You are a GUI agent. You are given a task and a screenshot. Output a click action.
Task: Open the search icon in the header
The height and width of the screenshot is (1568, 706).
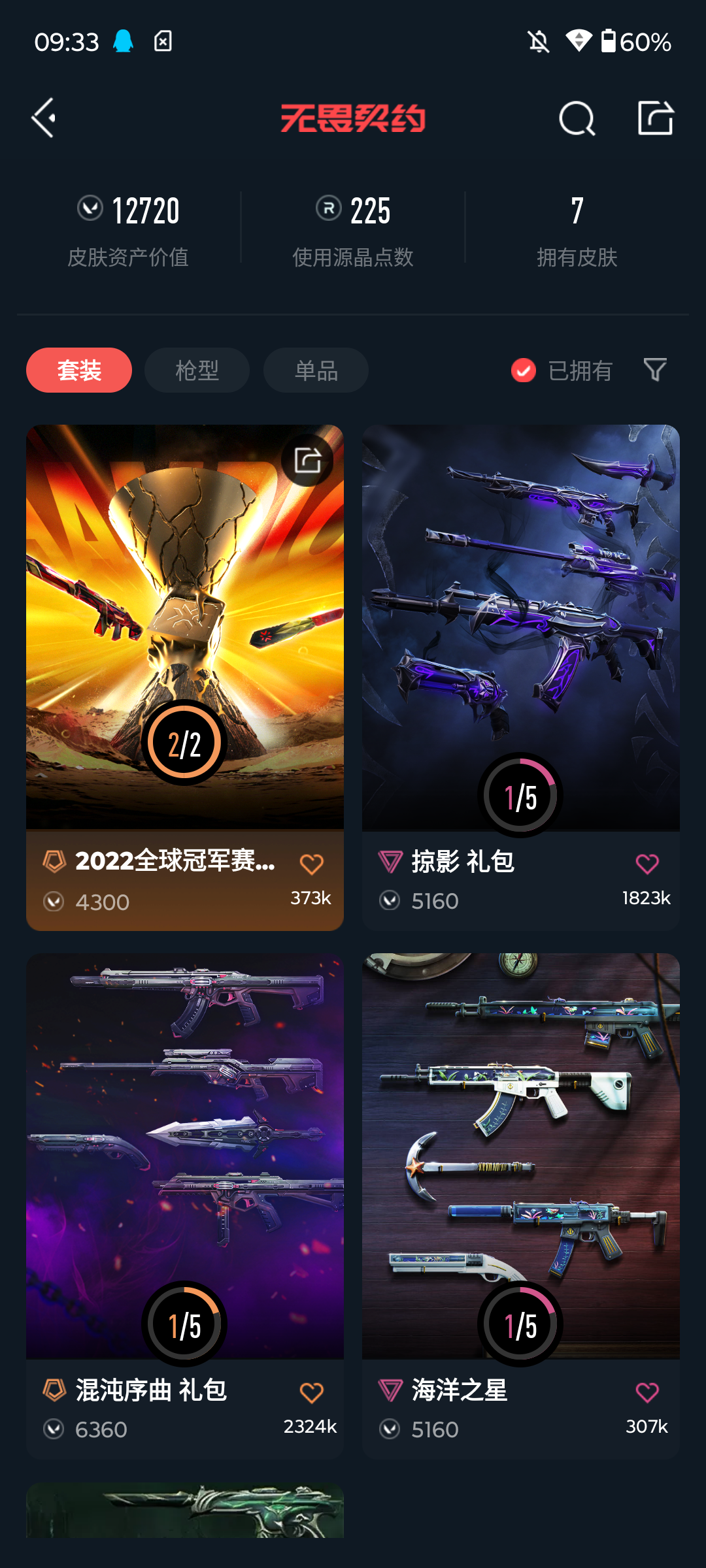click(x=577, y=118)
